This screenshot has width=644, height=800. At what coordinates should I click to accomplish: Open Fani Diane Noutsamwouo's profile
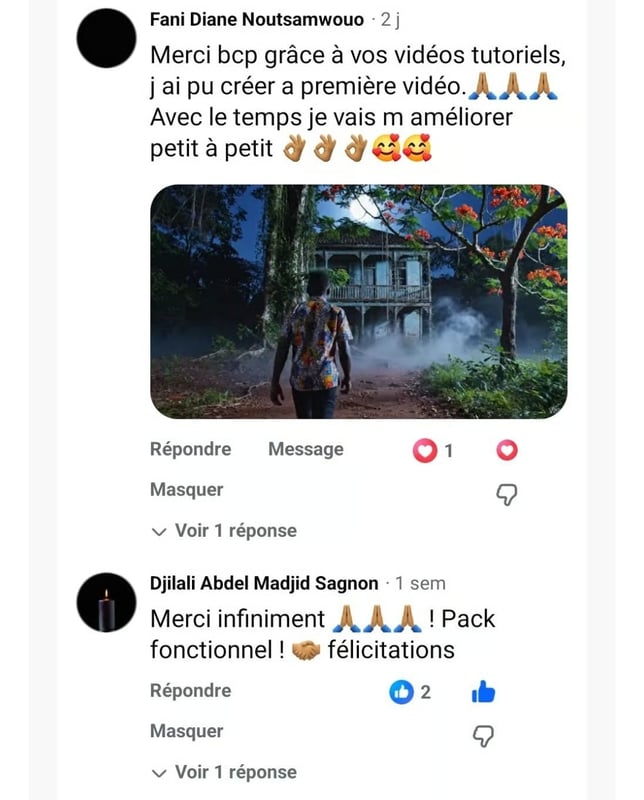click(256, 20)
